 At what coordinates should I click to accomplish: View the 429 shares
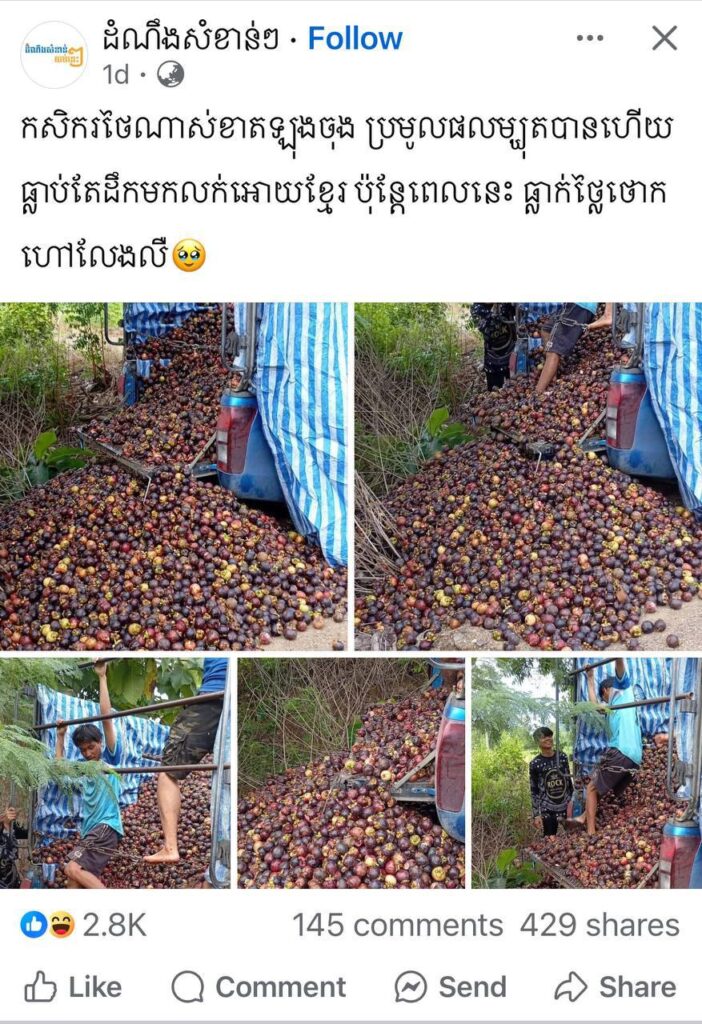click(599, 925)
